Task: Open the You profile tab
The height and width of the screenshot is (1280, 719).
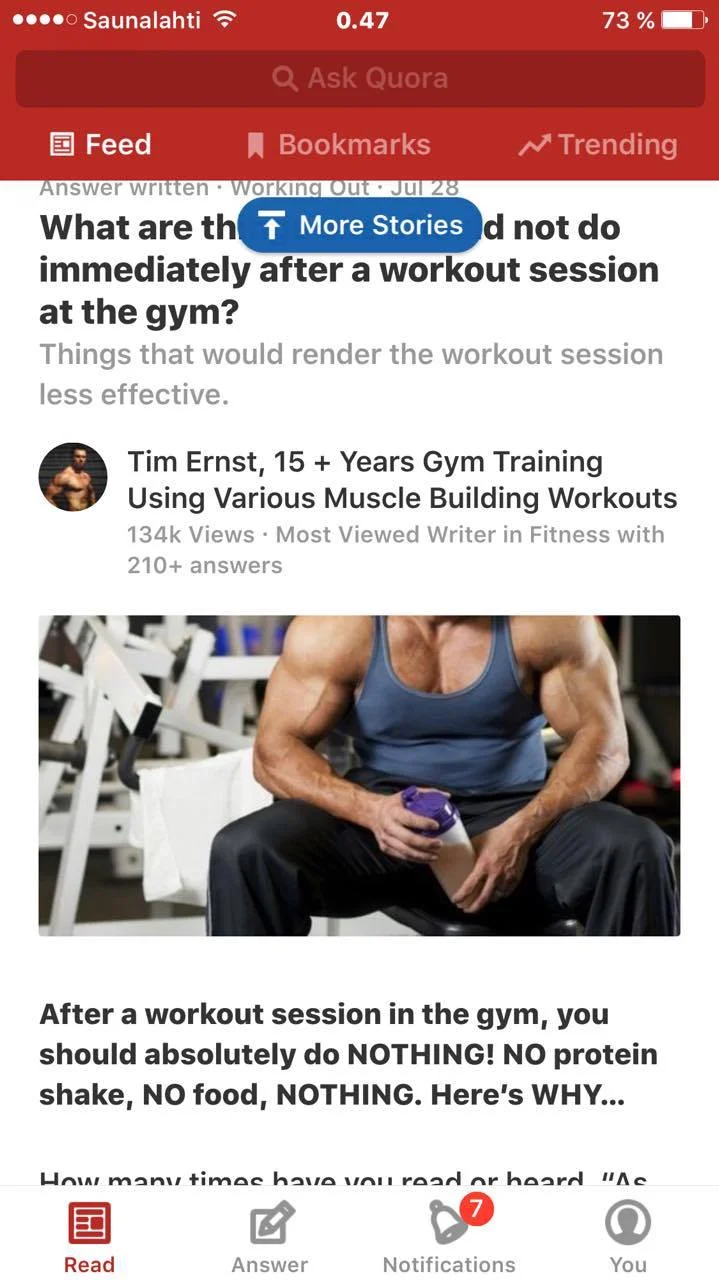Action: point(628,1237)
